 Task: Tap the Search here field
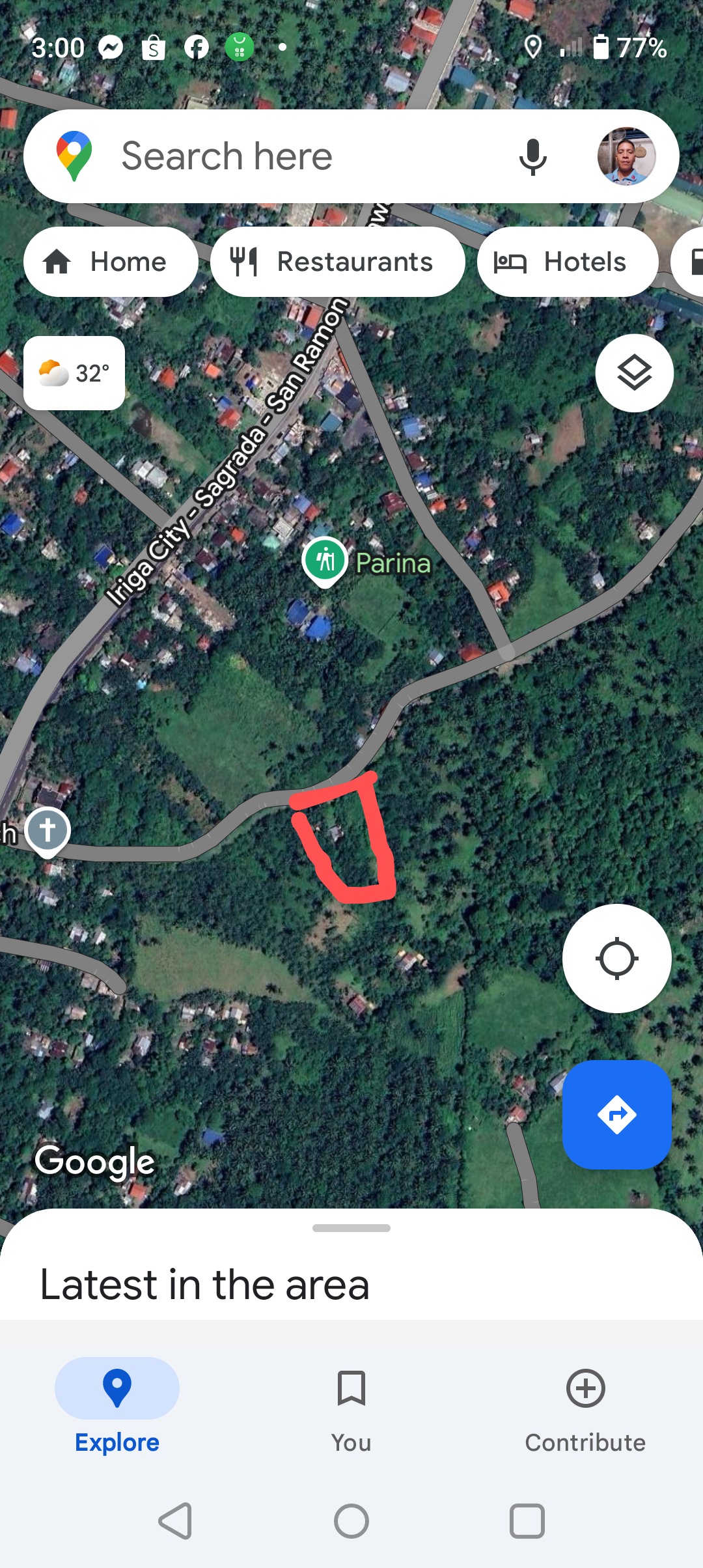pos(293,156)
